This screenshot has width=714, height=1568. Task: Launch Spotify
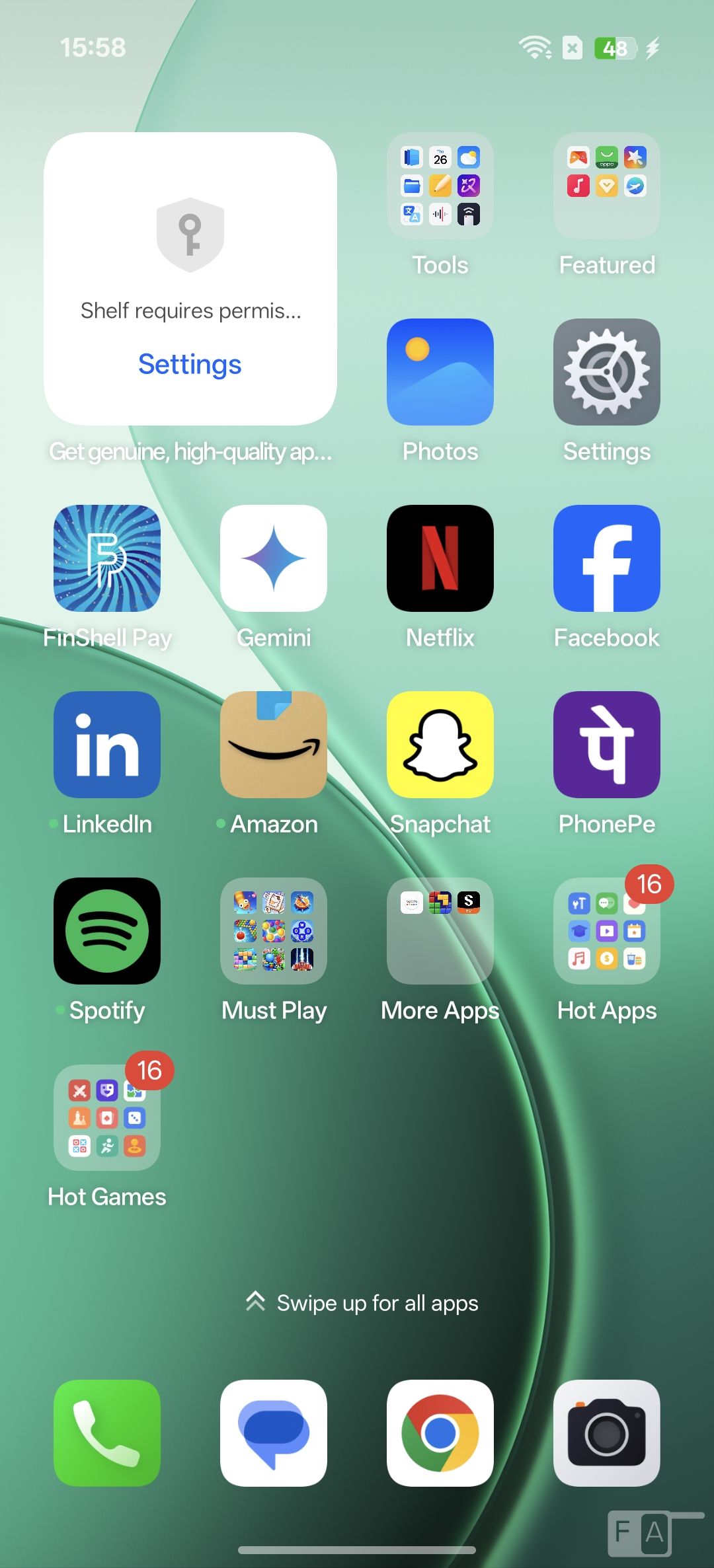click(x=107, y=931)
